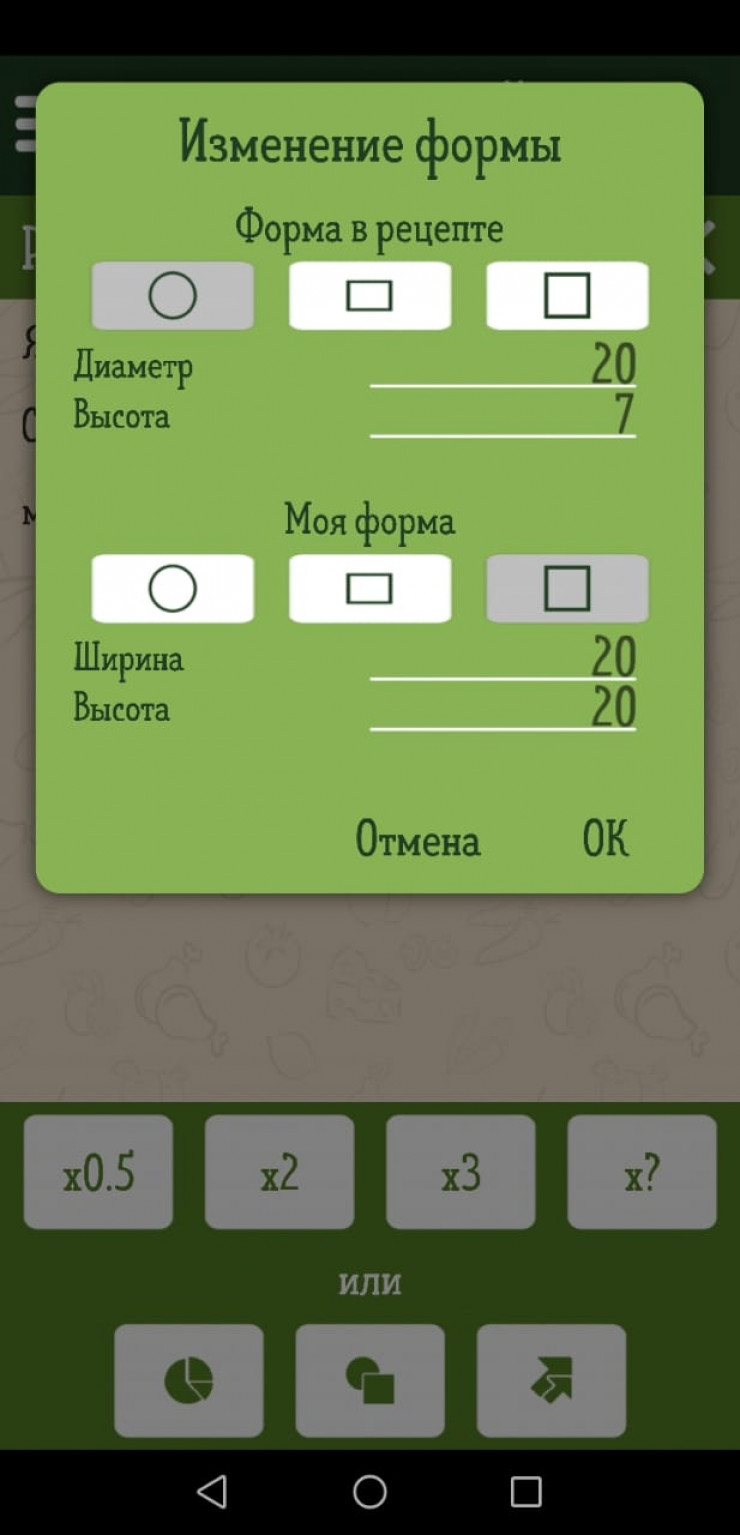Go back with system back button
The width and height of the screenshot is (740, 1535).
(212, 1491)
